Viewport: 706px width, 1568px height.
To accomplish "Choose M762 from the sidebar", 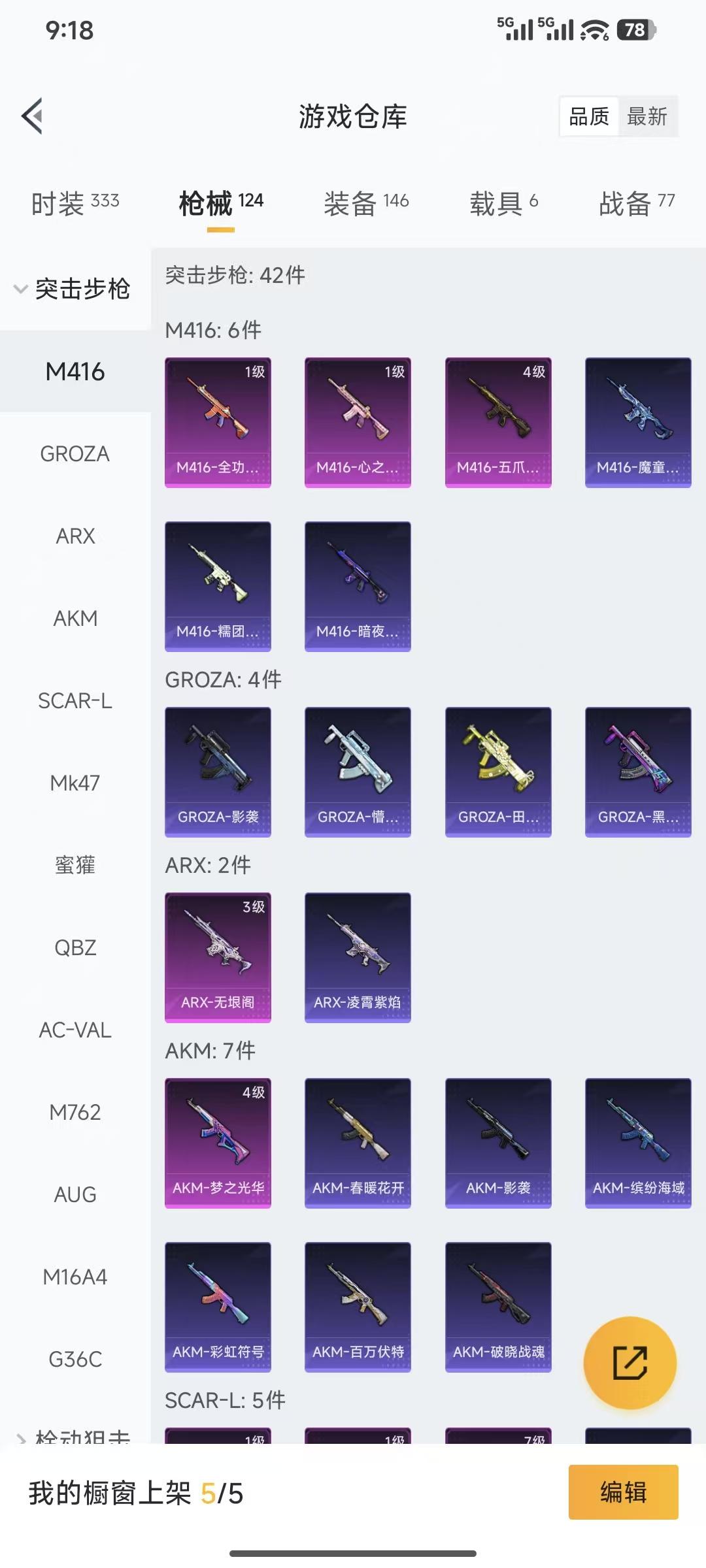I will (x=75, y=1112).
